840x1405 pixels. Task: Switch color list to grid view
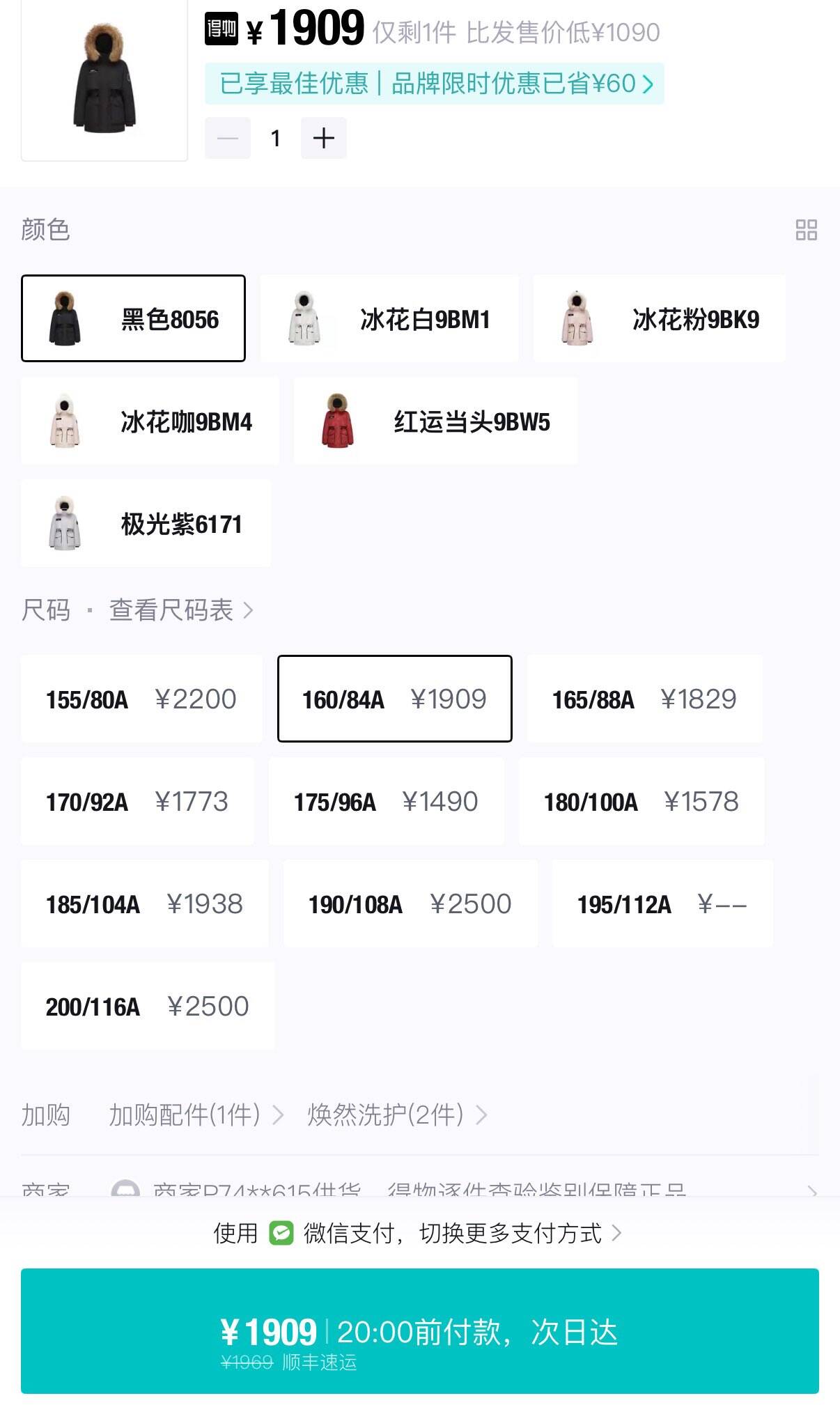point(806,230)
